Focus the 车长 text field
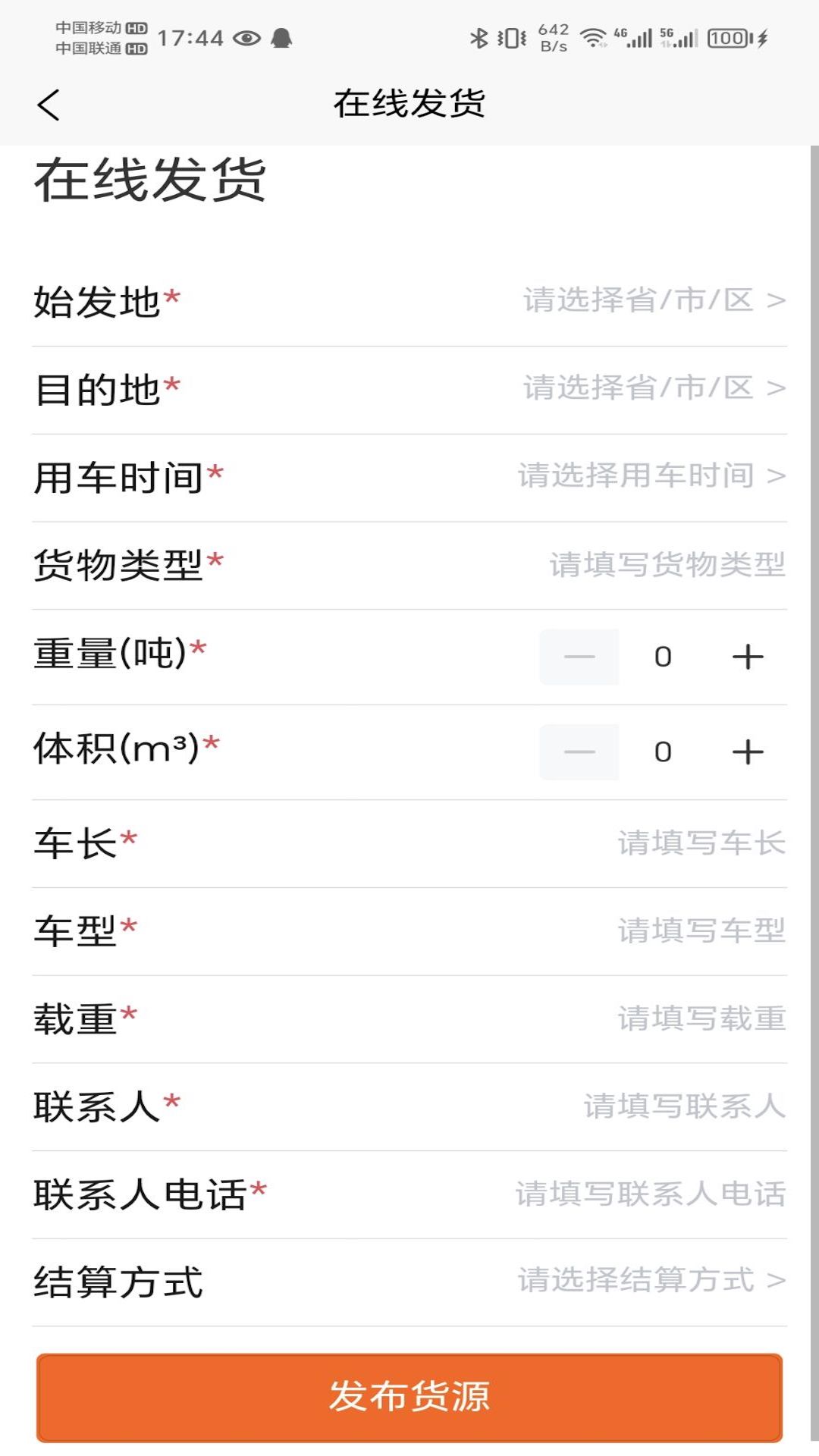The height and width of the screenshot is (1456, 819). coord(701,843)
